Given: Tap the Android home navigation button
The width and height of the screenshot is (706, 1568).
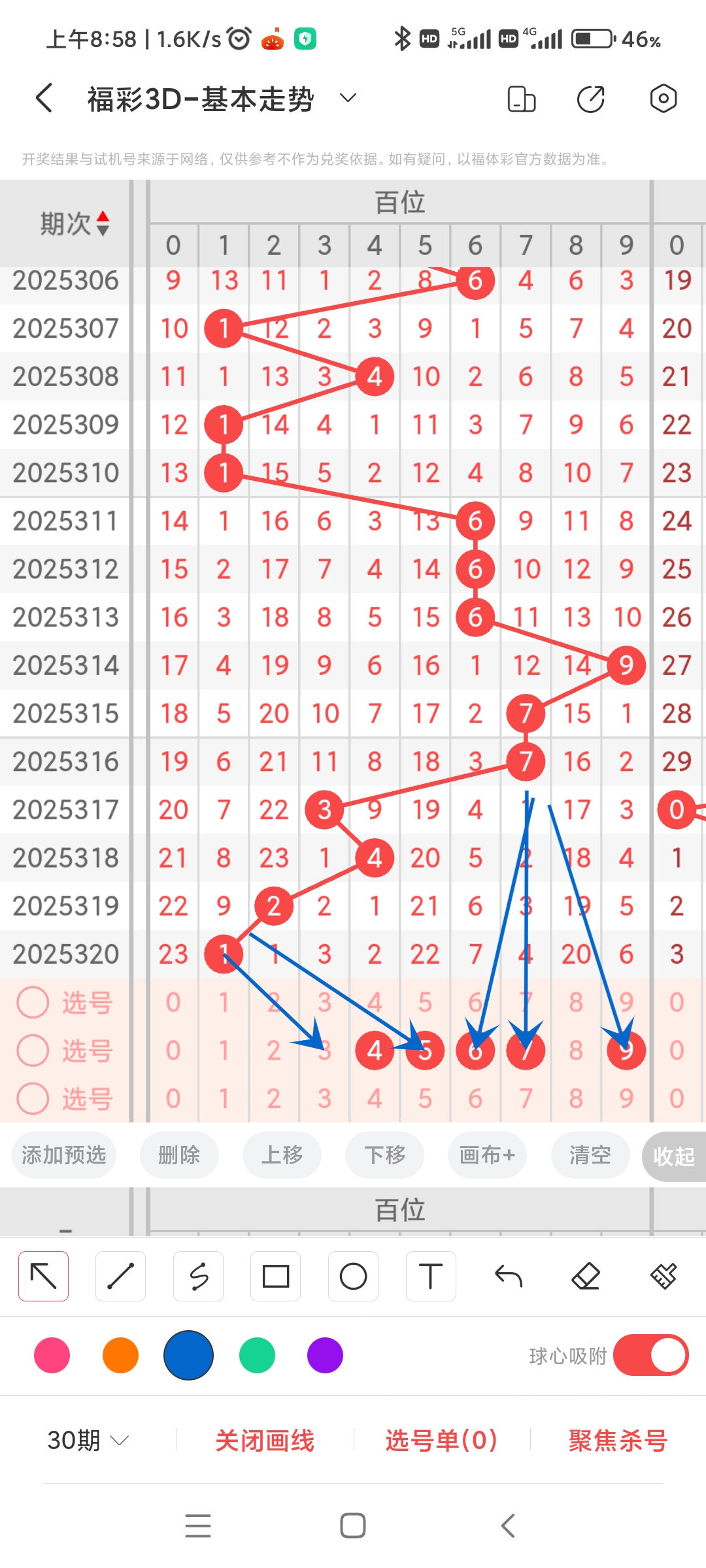Looking at the screenshot, I should click(353, 1525).
